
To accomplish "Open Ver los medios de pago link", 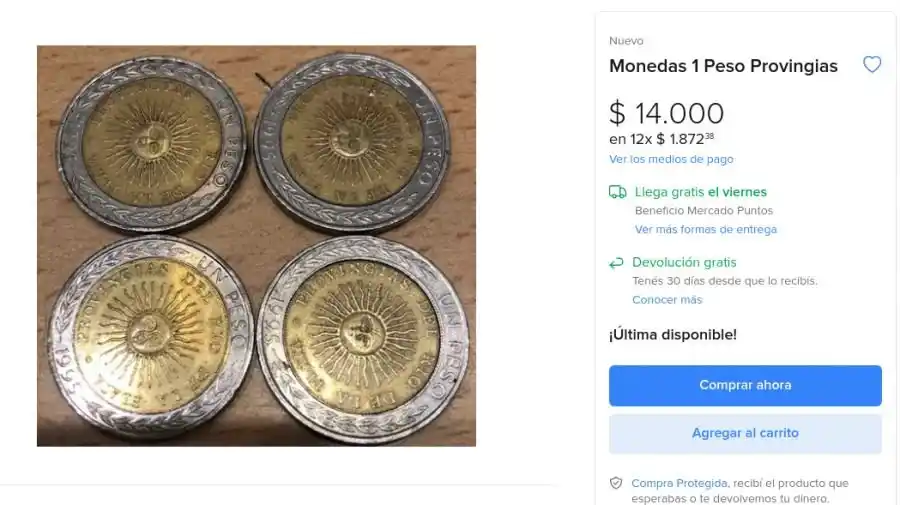I will click(x=671, y=159).
